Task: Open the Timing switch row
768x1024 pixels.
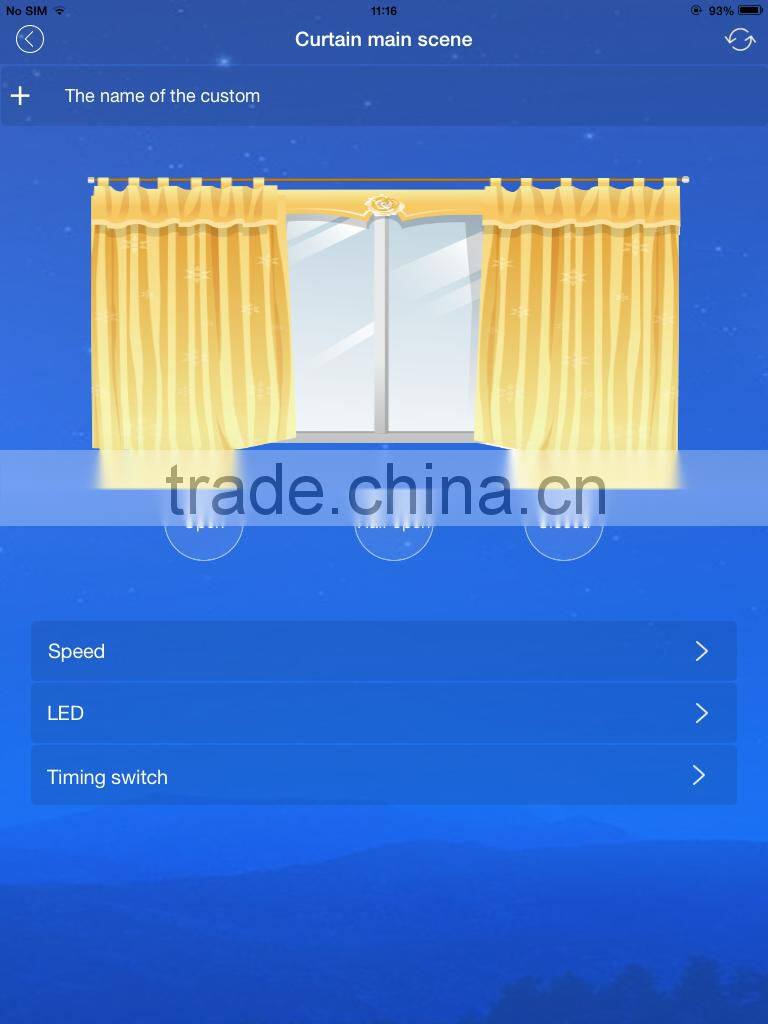Action: point(384,775)
